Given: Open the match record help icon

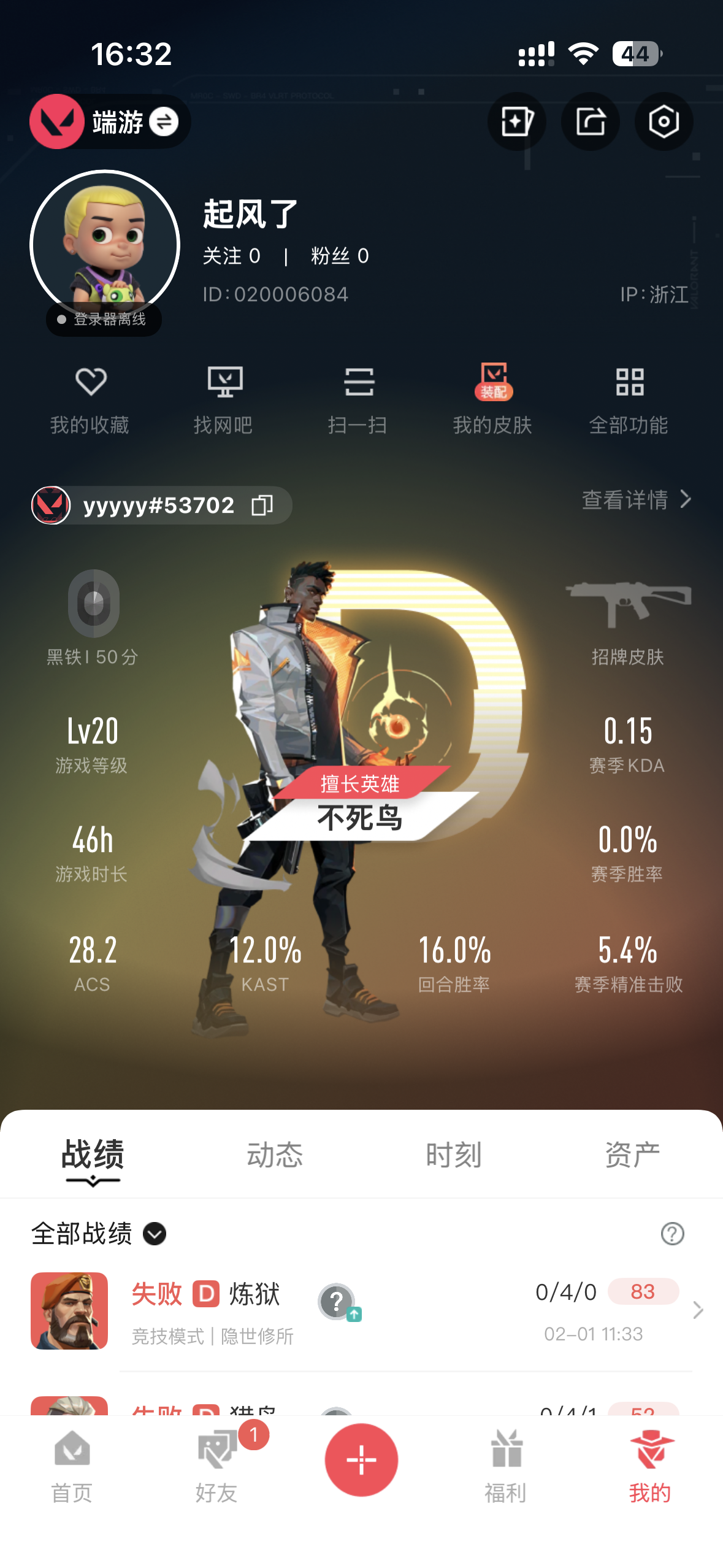Looking at the screenshot, I should pyautogui.click(x=672, y=1234).
